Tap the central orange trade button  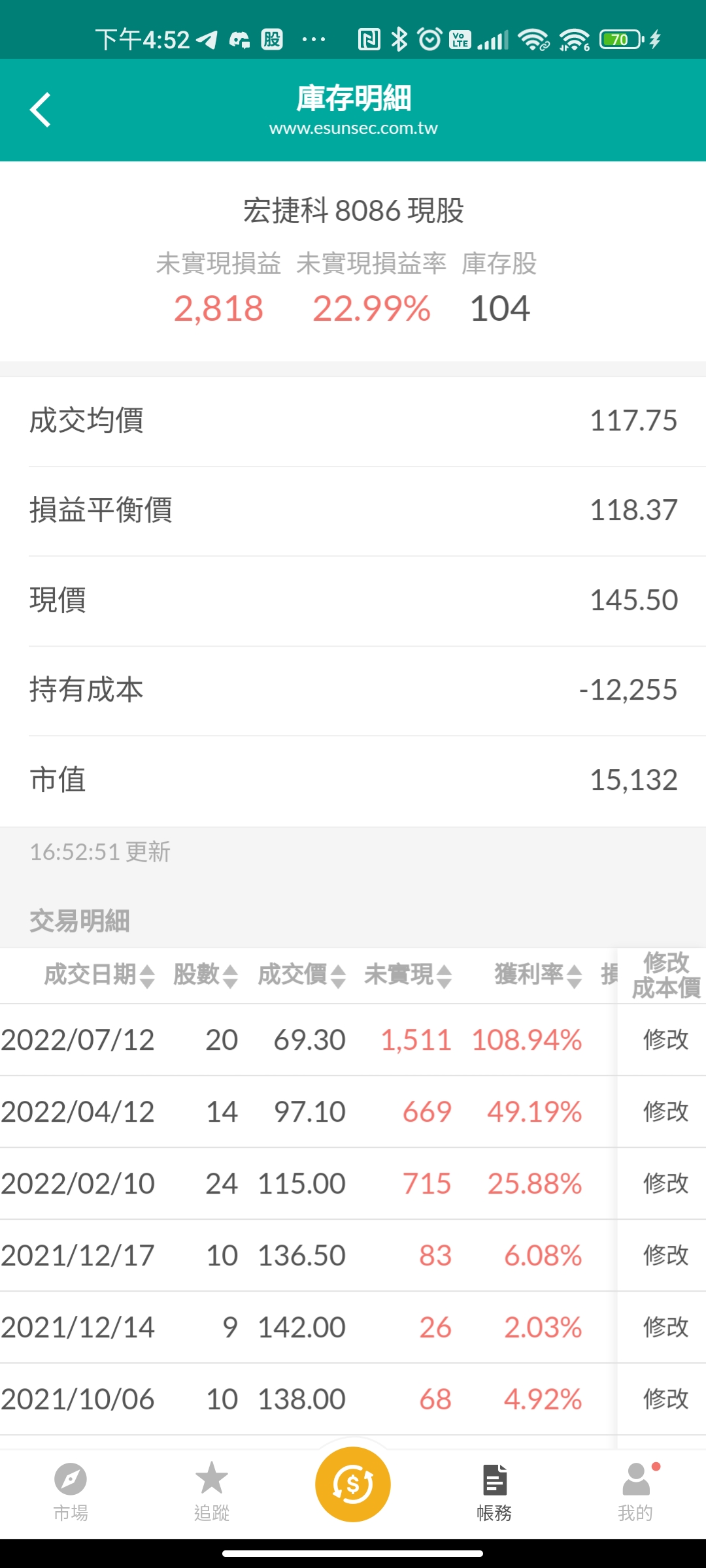click(353, 1484)
